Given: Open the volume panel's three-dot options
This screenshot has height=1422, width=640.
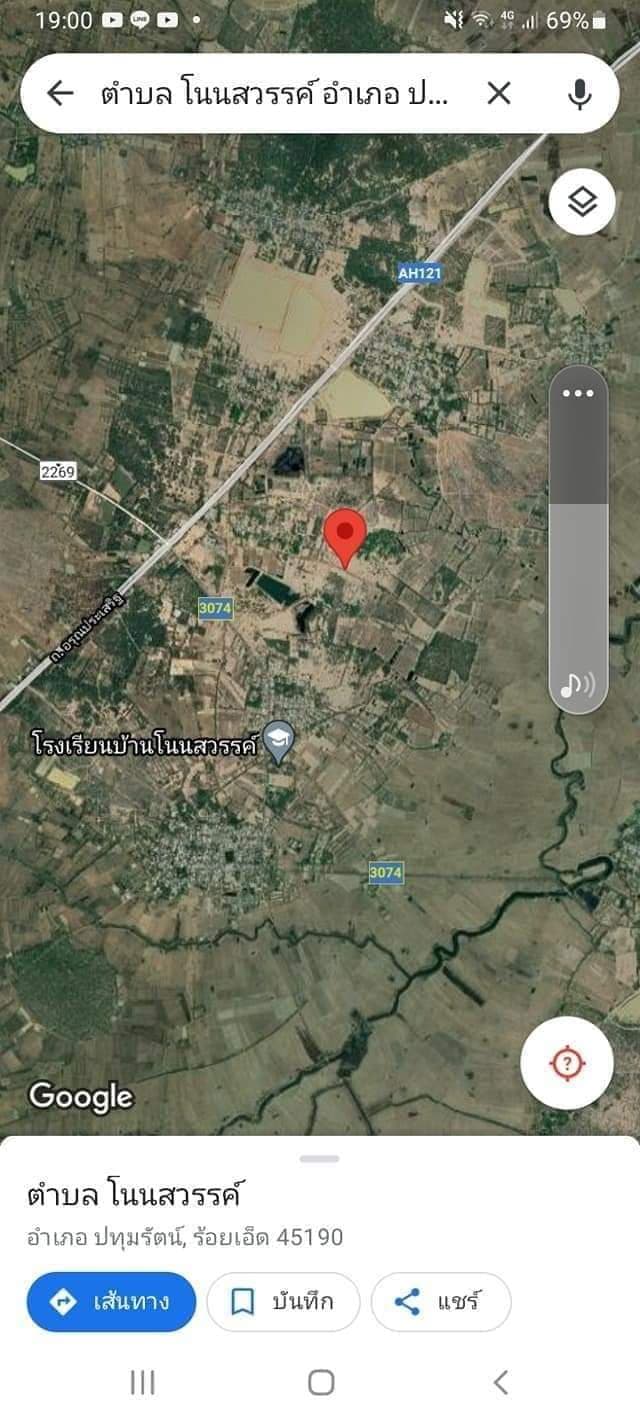Looking at the screenshot, I should [578, 393].
